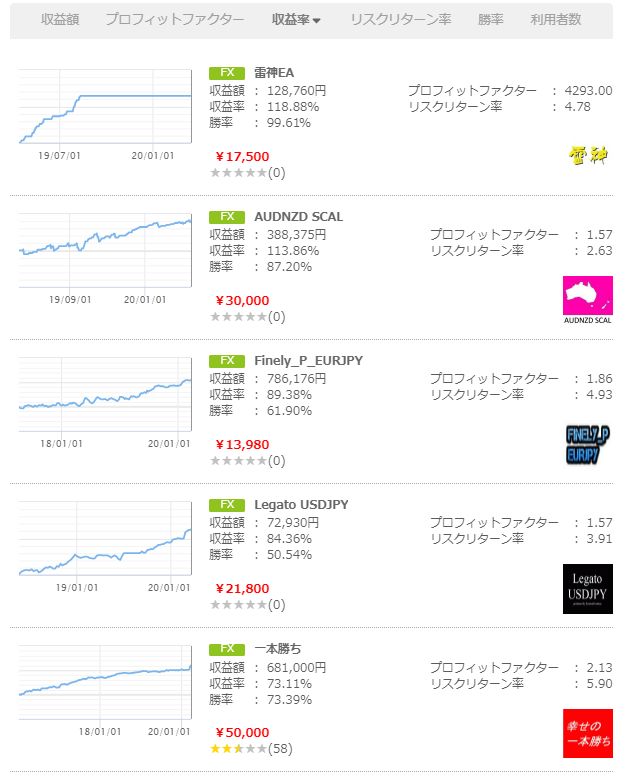631x781 pixels.
Task: Open the Legato USDJPY listing
Action: (301, 504)
